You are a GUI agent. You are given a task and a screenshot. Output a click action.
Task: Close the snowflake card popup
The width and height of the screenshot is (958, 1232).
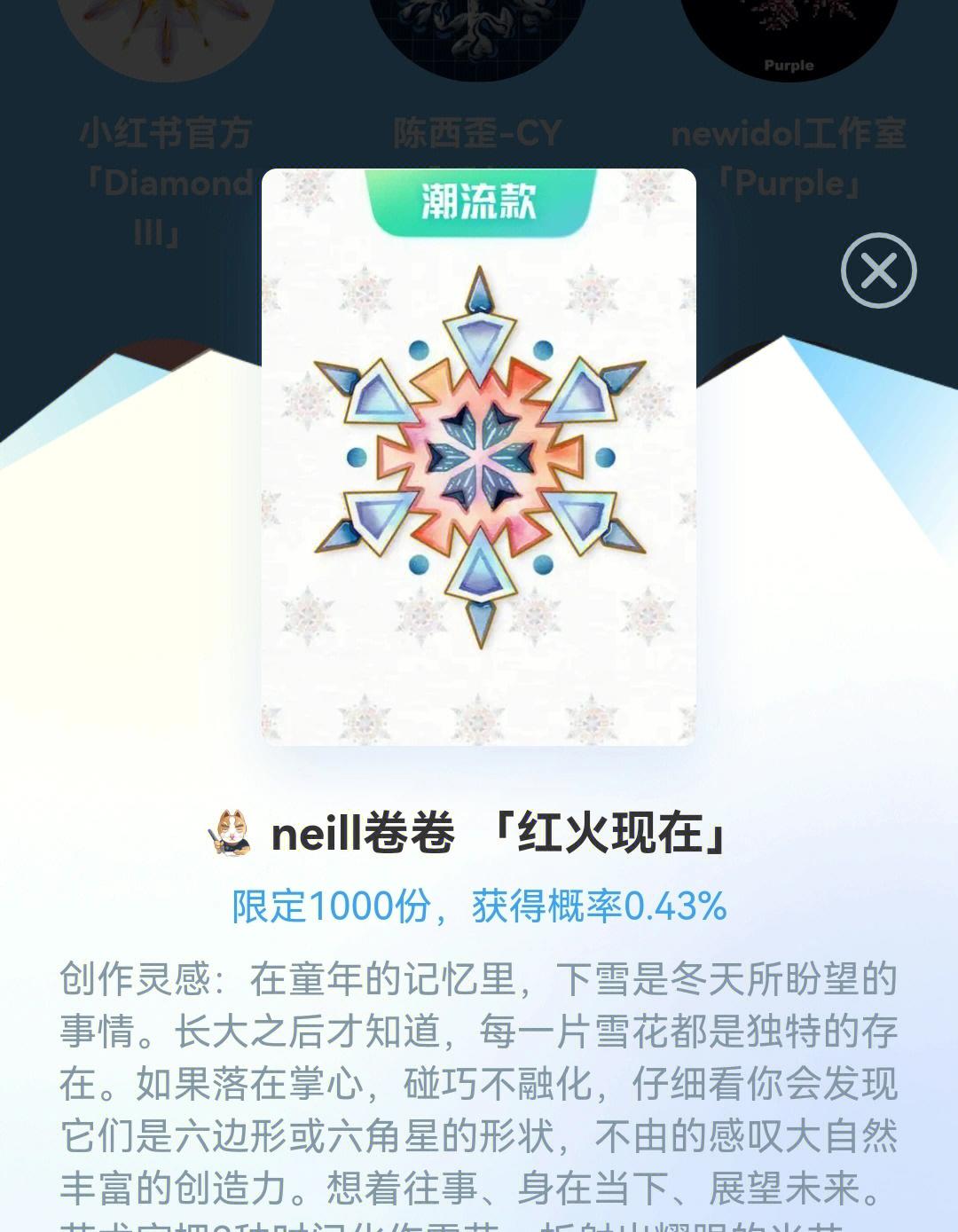[x=878, y=271]
